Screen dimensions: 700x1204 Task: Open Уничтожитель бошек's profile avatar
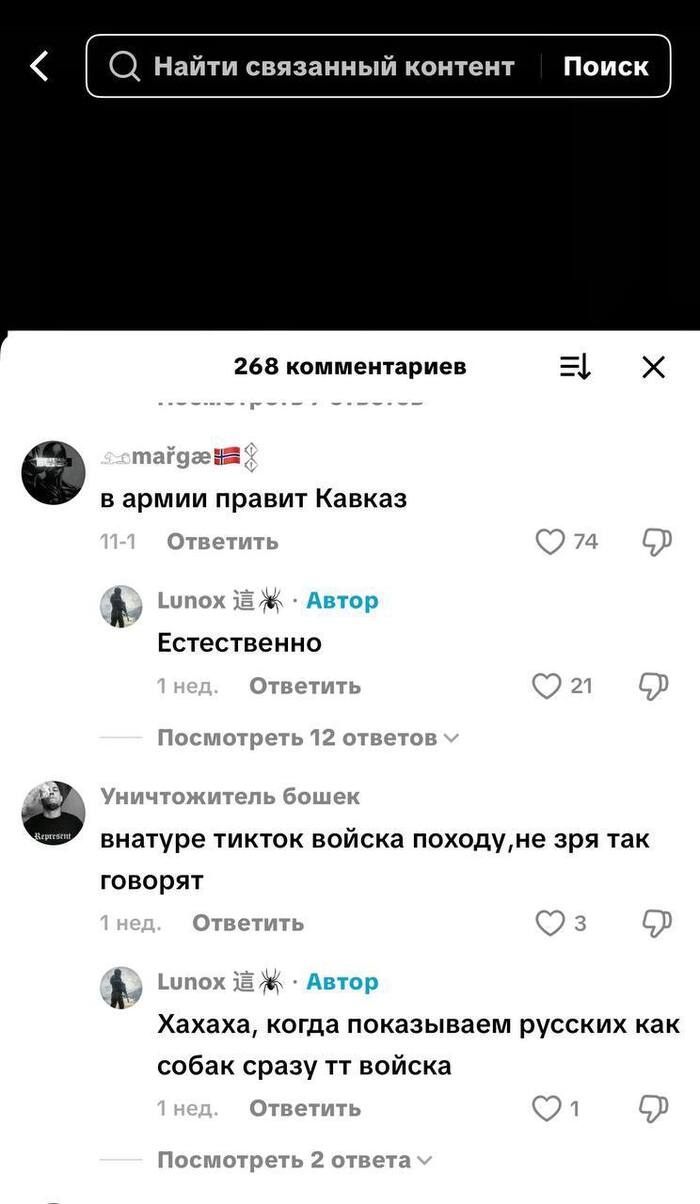[53, 813]
